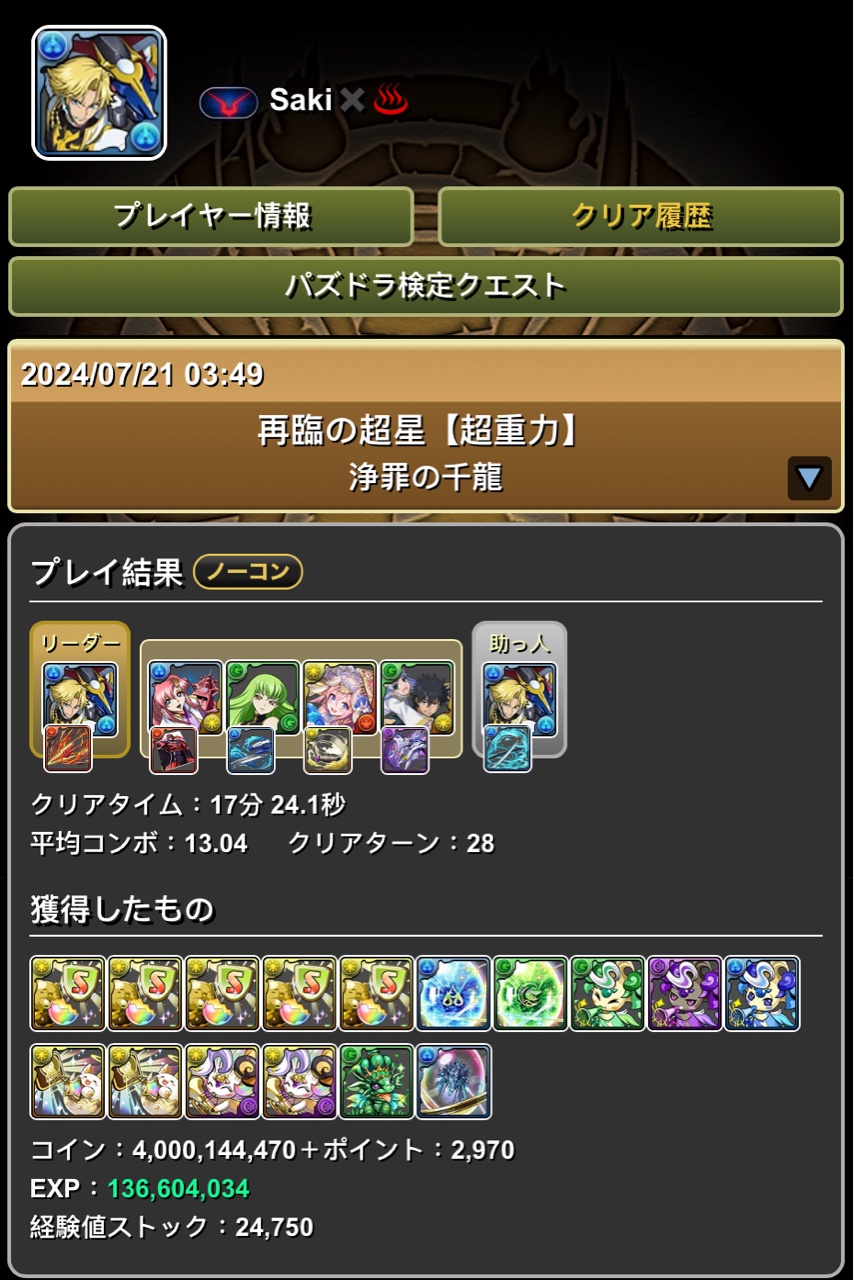View the helper monster under 助っ人
This screenshot has width=854, height=1280.
pos(519,699)
